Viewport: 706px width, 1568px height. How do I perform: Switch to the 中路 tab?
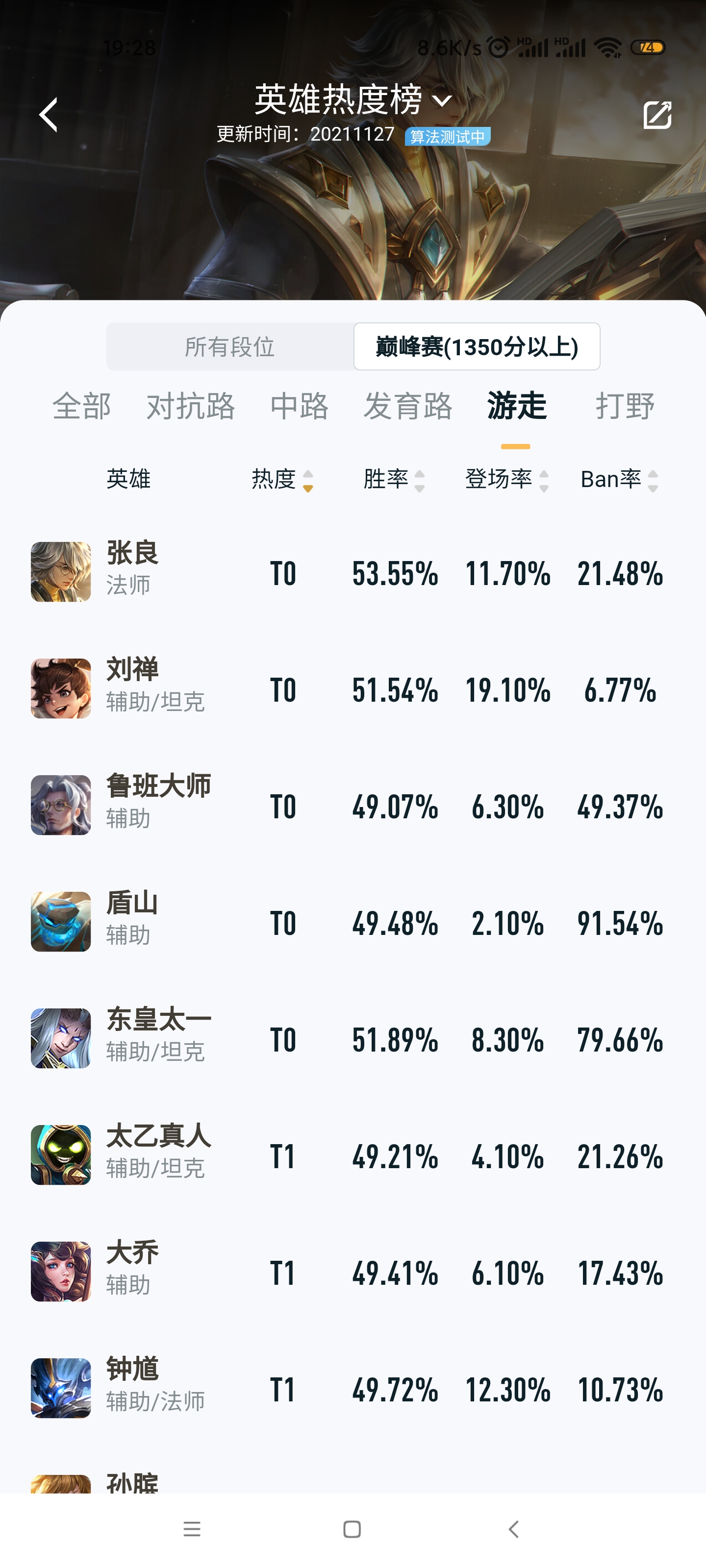point(299,406)
